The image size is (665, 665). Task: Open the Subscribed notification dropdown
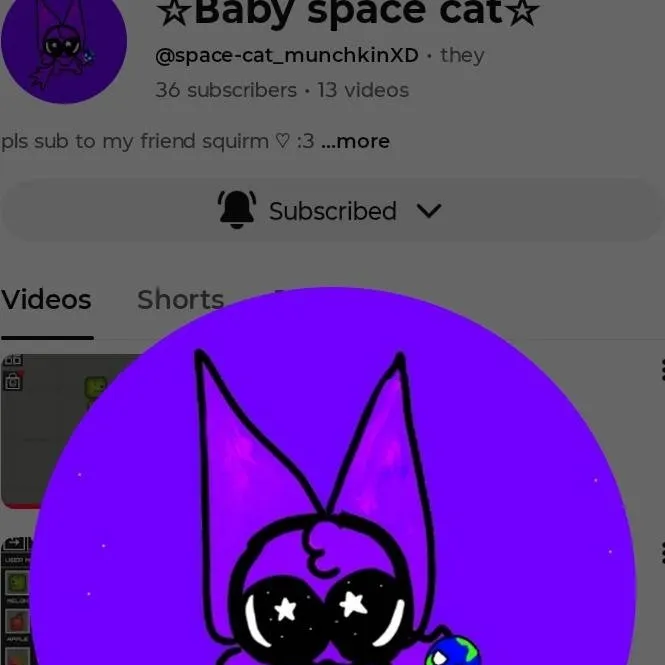(x=330, y=211)
